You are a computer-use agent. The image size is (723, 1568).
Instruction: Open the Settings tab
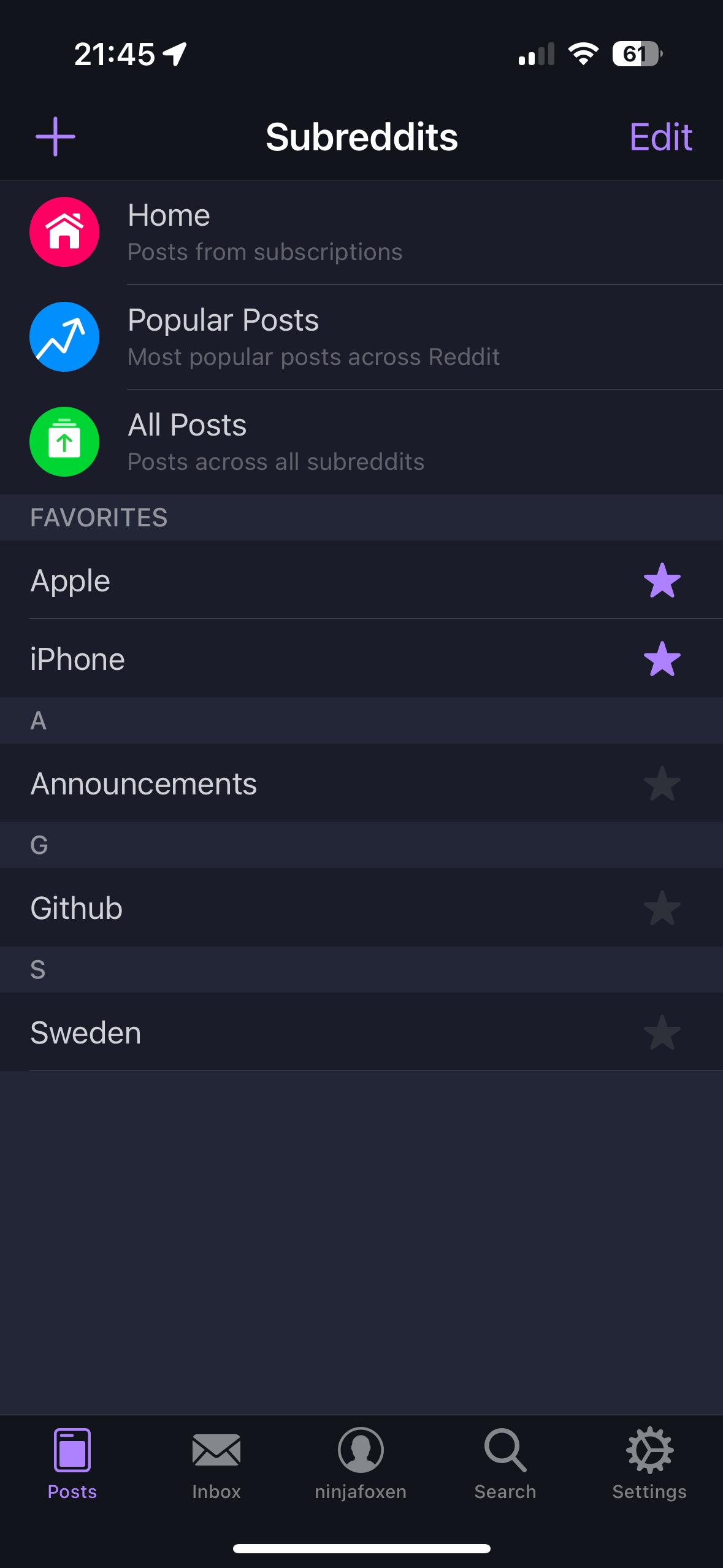pyautogui.click(x=649, y=1464)
